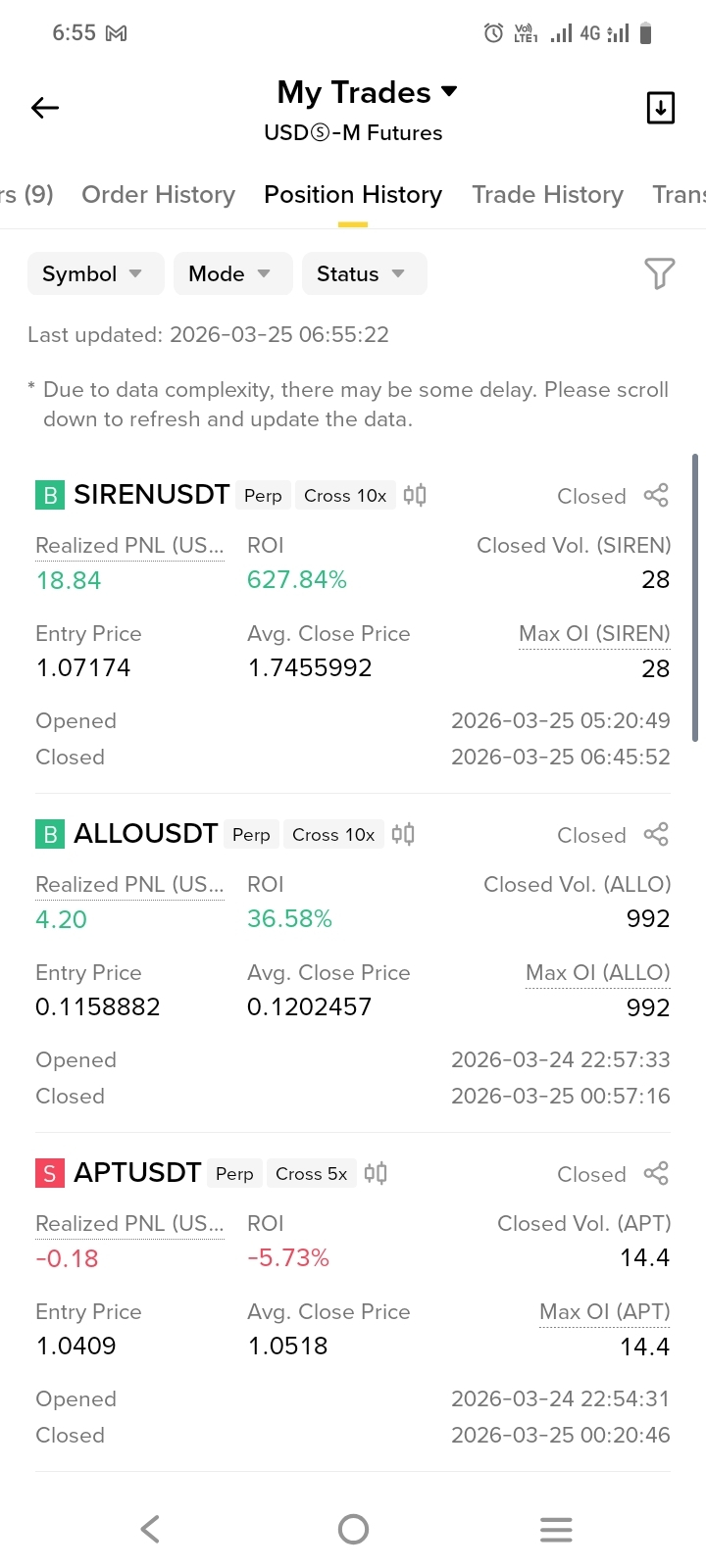Viewport: 706px width, 1568px height.
Task: Expand the Status filter dropdown
Action: pyautogui.click(x=362, y=274)
